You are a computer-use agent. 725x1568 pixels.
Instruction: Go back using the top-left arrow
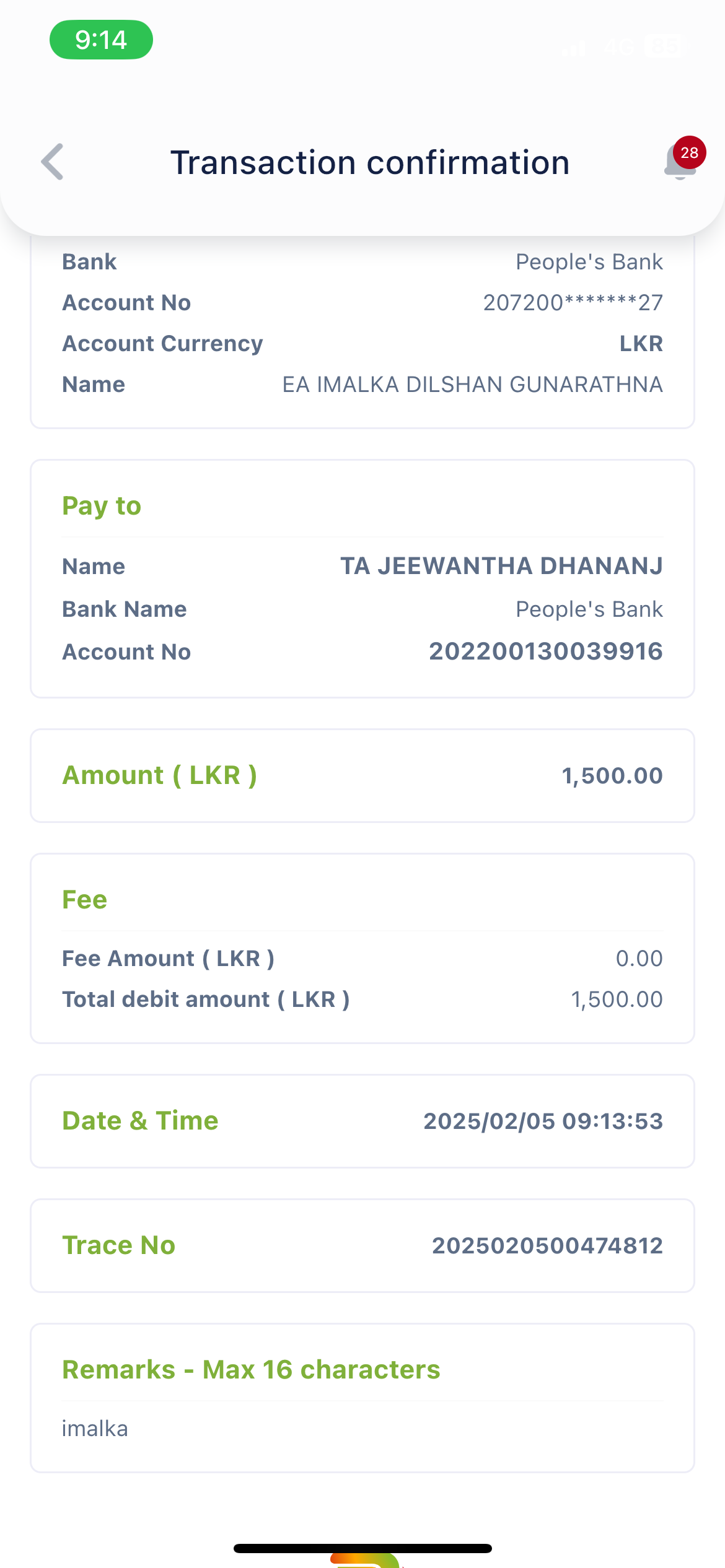coord(53,162)
